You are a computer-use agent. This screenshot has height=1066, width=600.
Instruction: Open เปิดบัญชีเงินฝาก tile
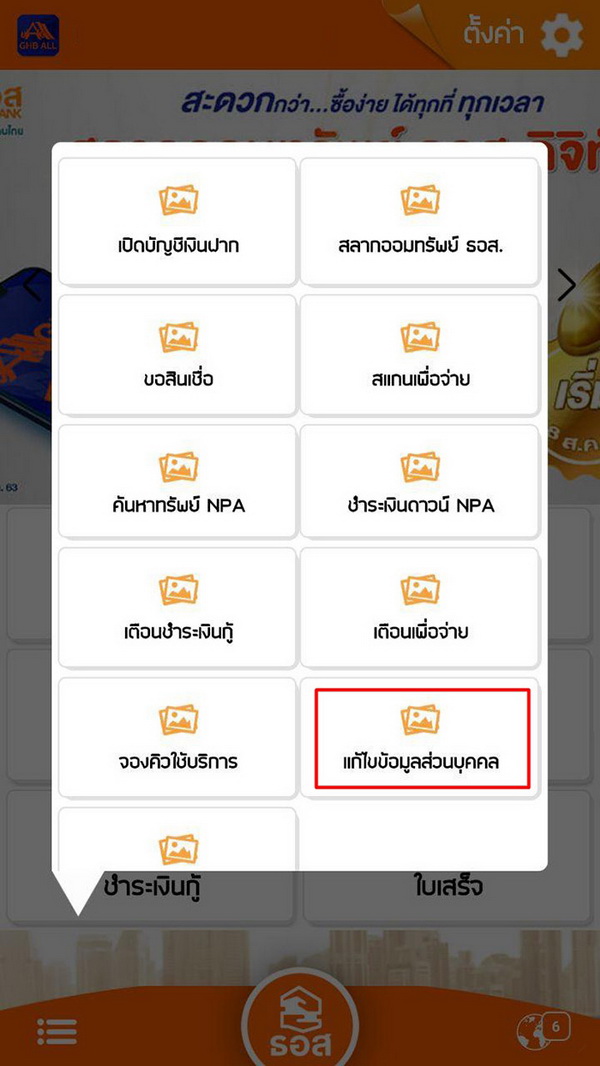click(x=178, y=220)
